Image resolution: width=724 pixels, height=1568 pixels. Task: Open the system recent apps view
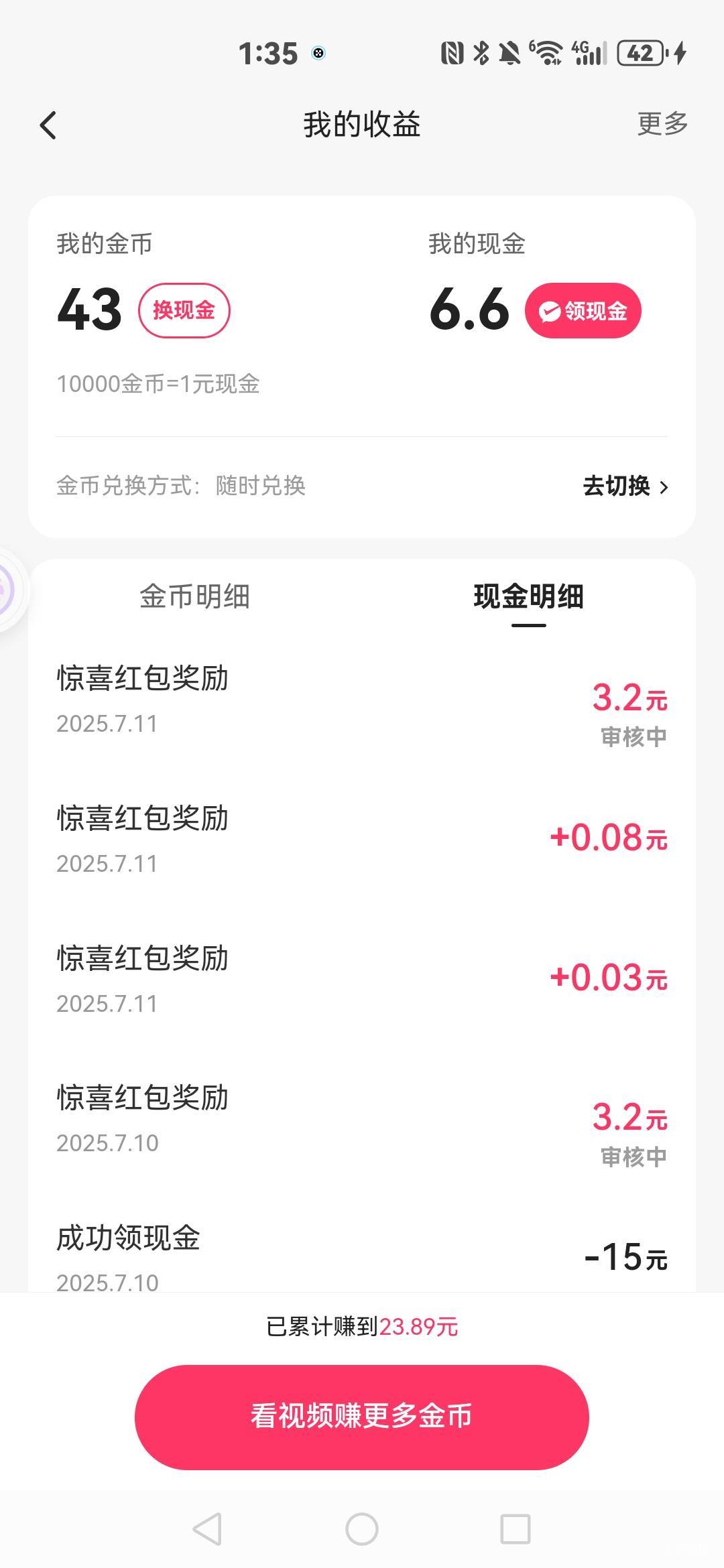pyautogui.click(x=516, y=1529)
